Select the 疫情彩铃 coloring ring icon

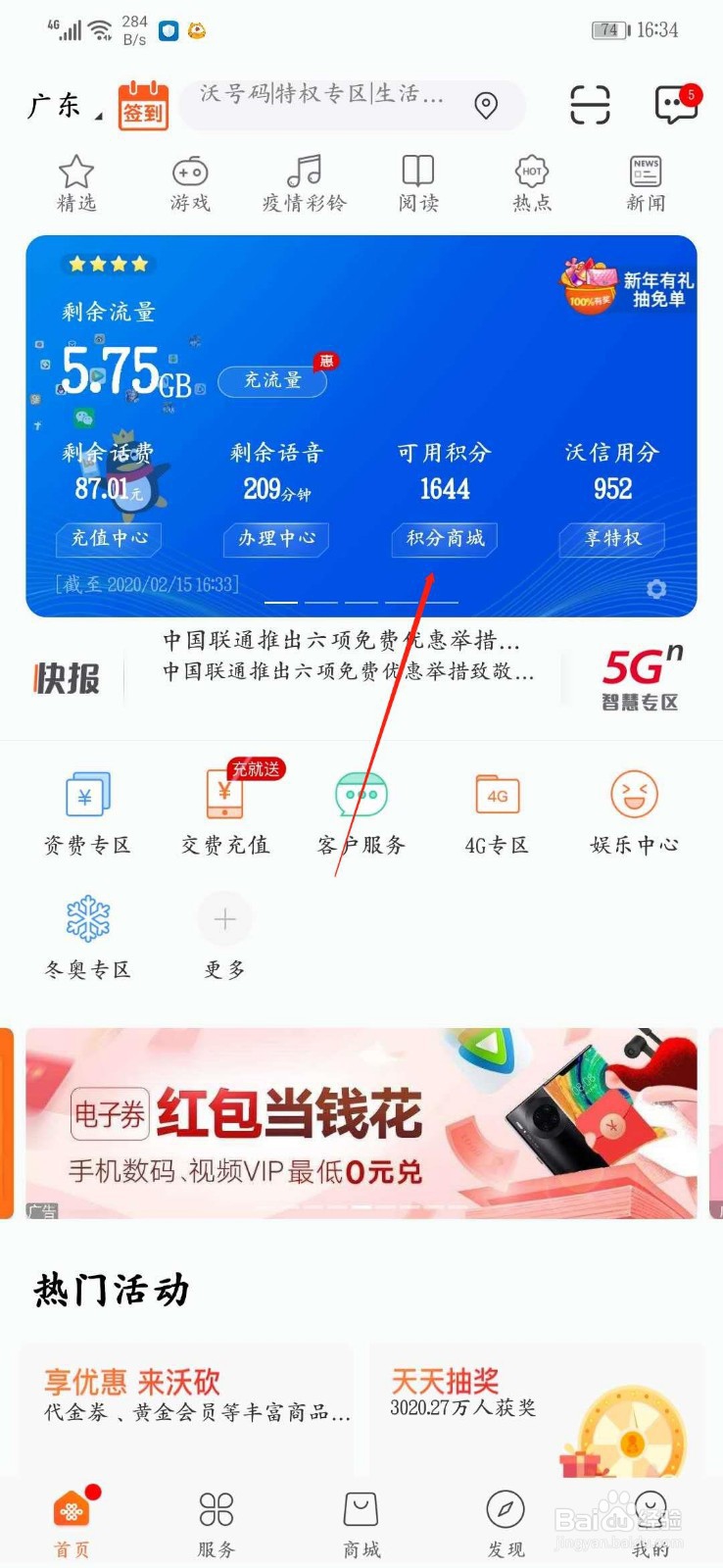pyautogui.click(x=304, y=182)
